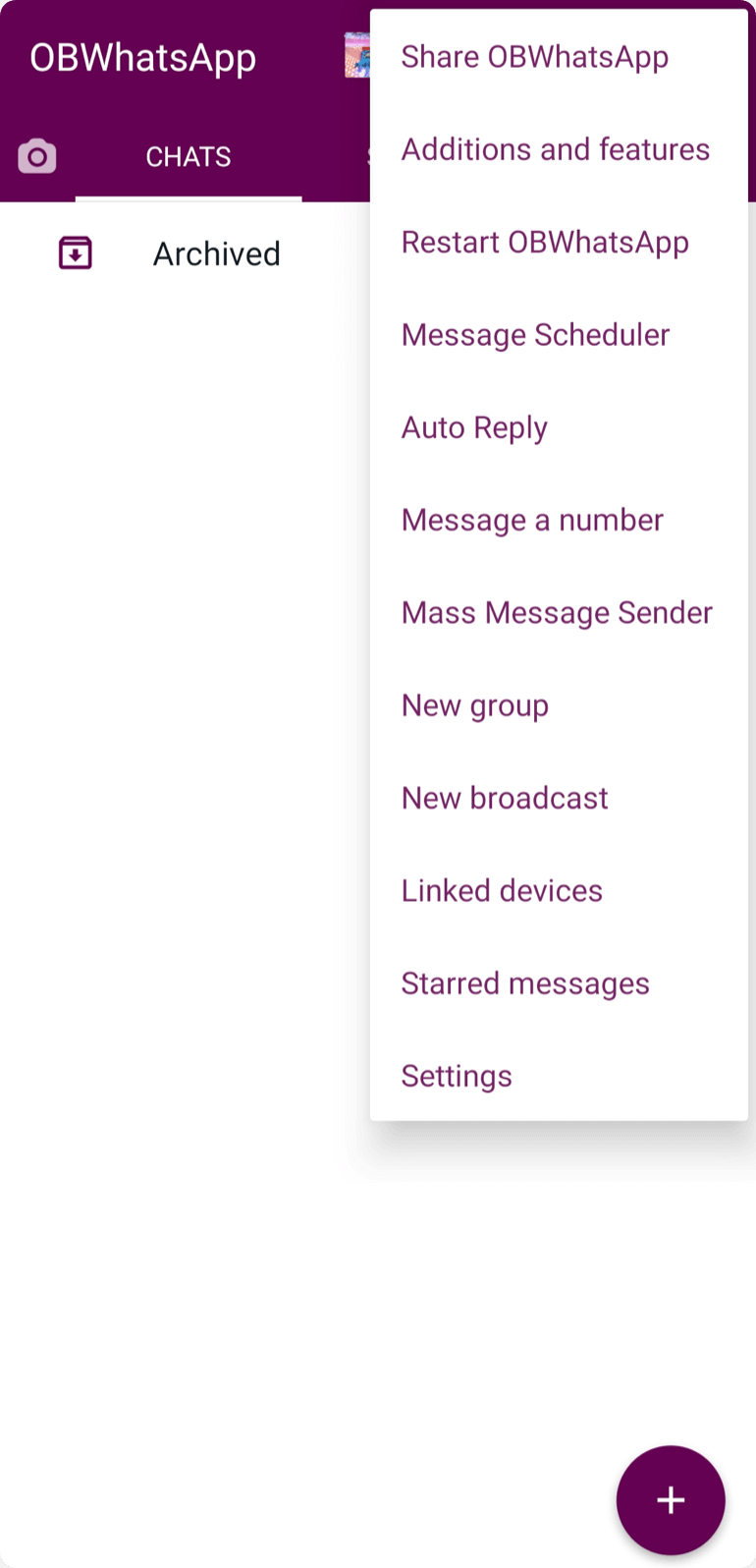Choose Restart OBWhatsApp
This screenshot has height=1568, width=756.
tap(545, 243)
